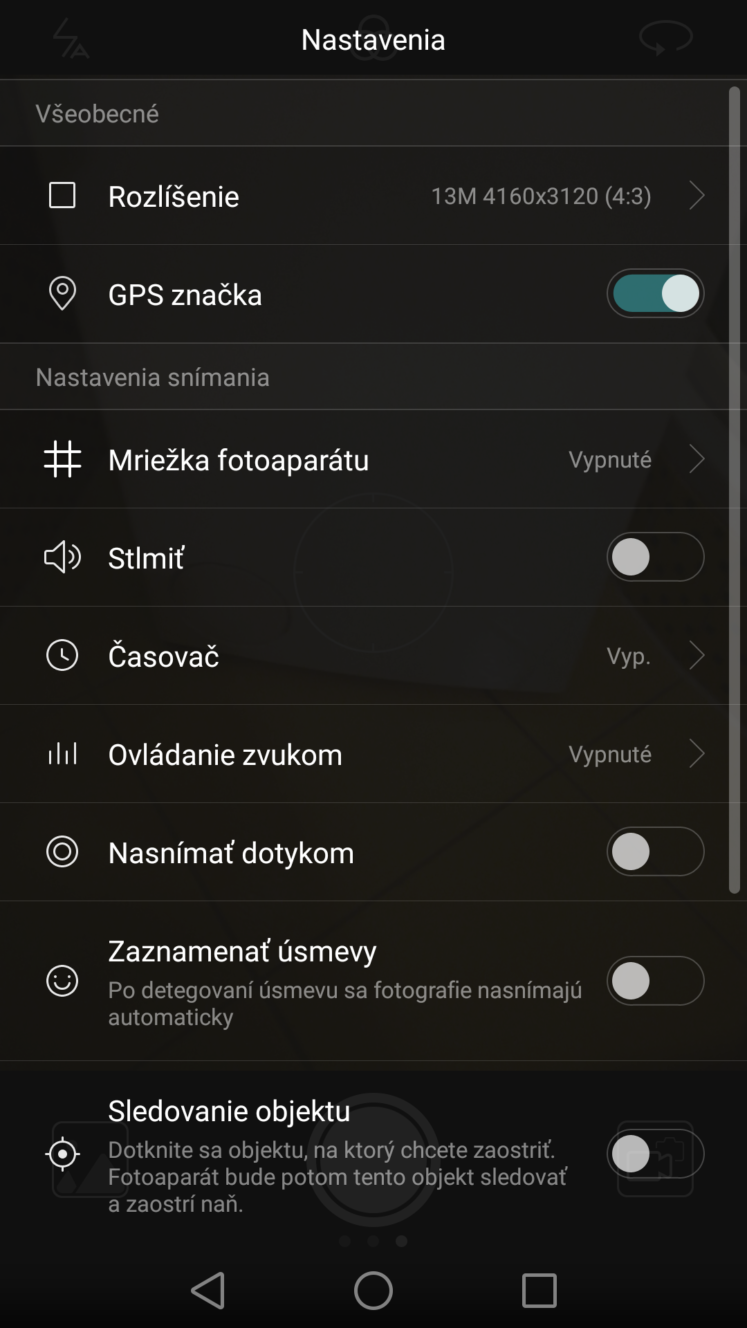This screenshot has height=1328, width=747.
Task: Enable Zaznamenať úsmevy smile capture
Action: [x=655, y=981]
